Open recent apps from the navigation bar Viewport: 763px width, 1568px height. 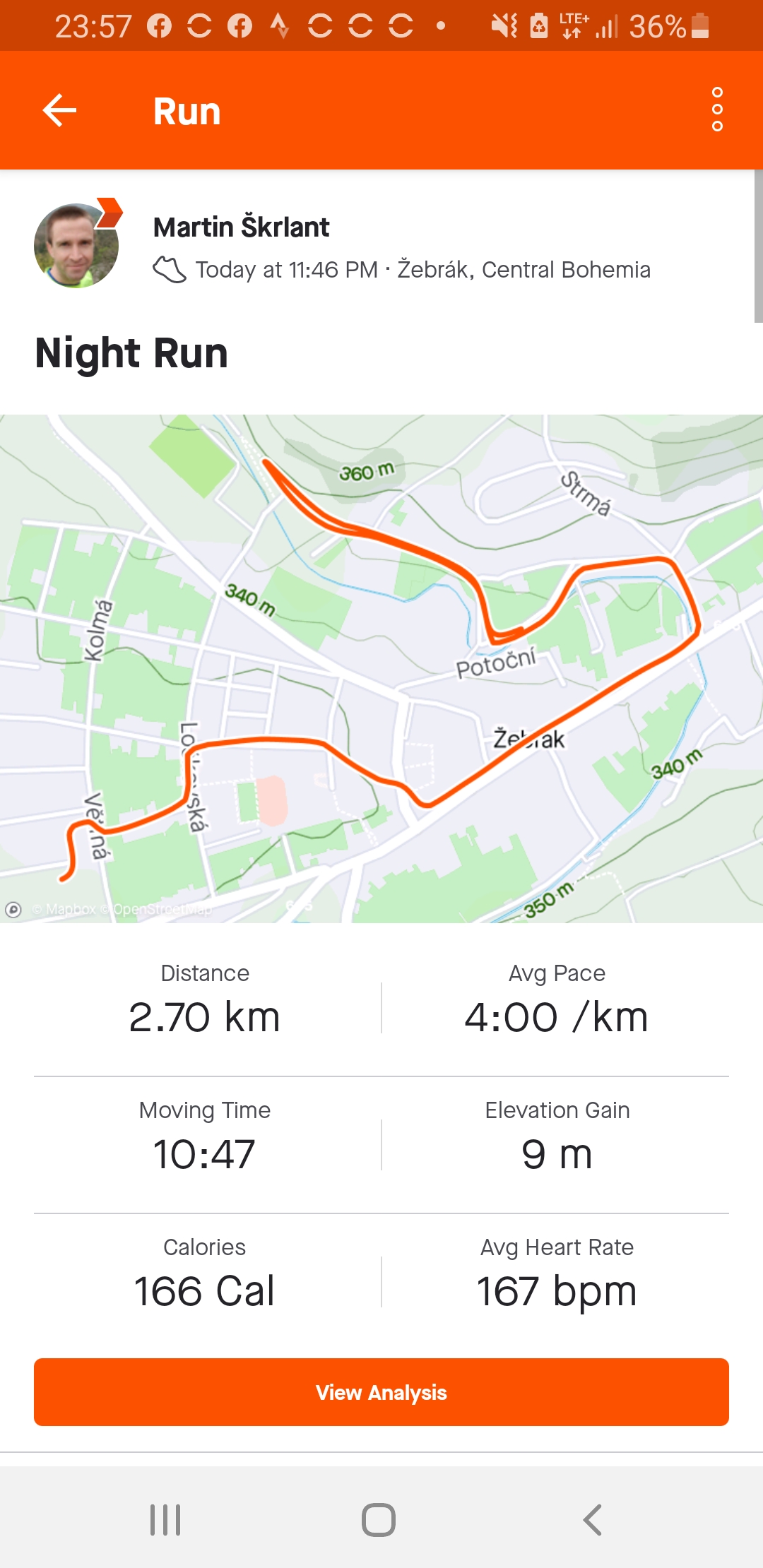click(x=165, y=1520)
